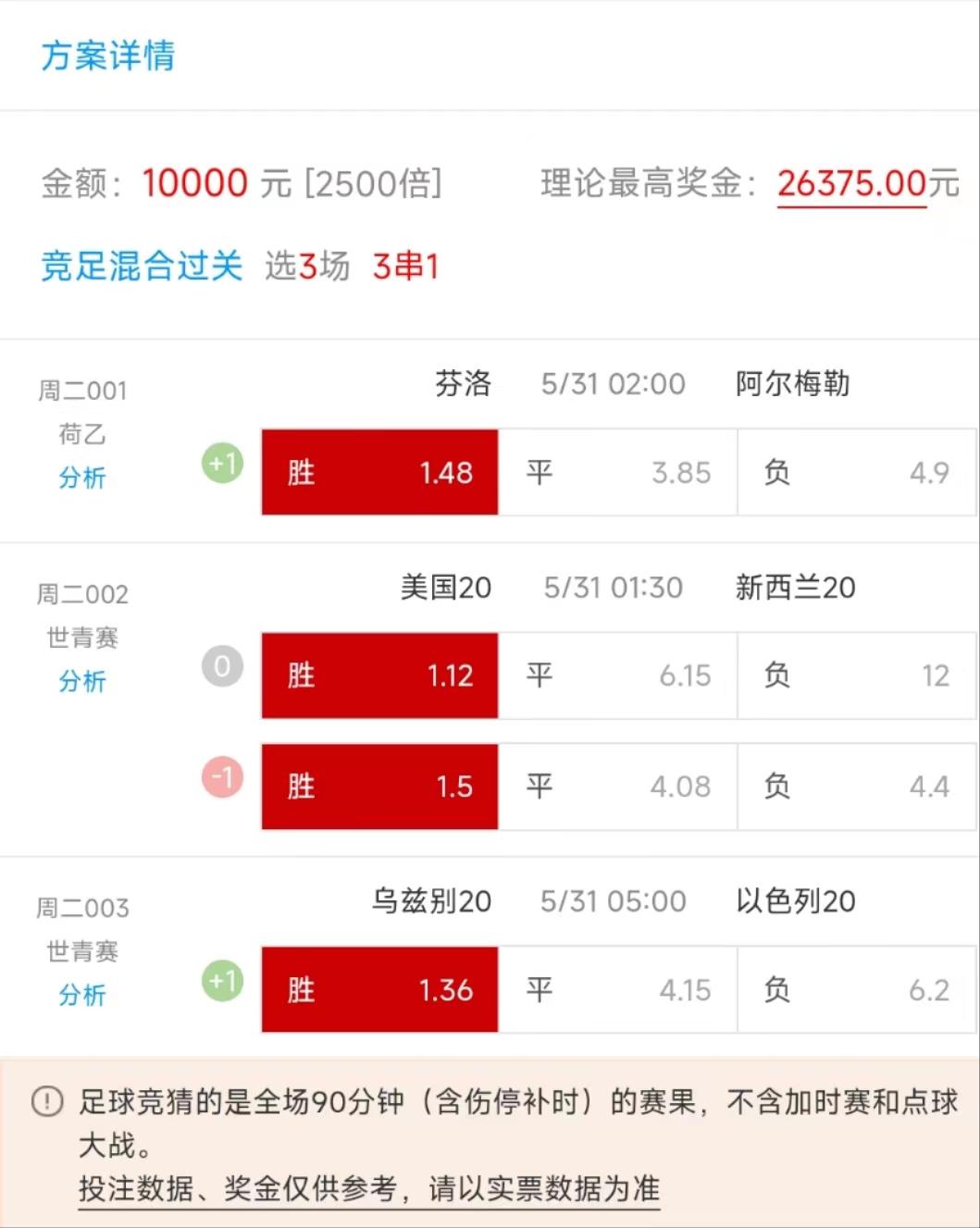Select 胜 1.36 odds for 乌兹别20
Screen dimensions: 980x1228
pos(378,989)
